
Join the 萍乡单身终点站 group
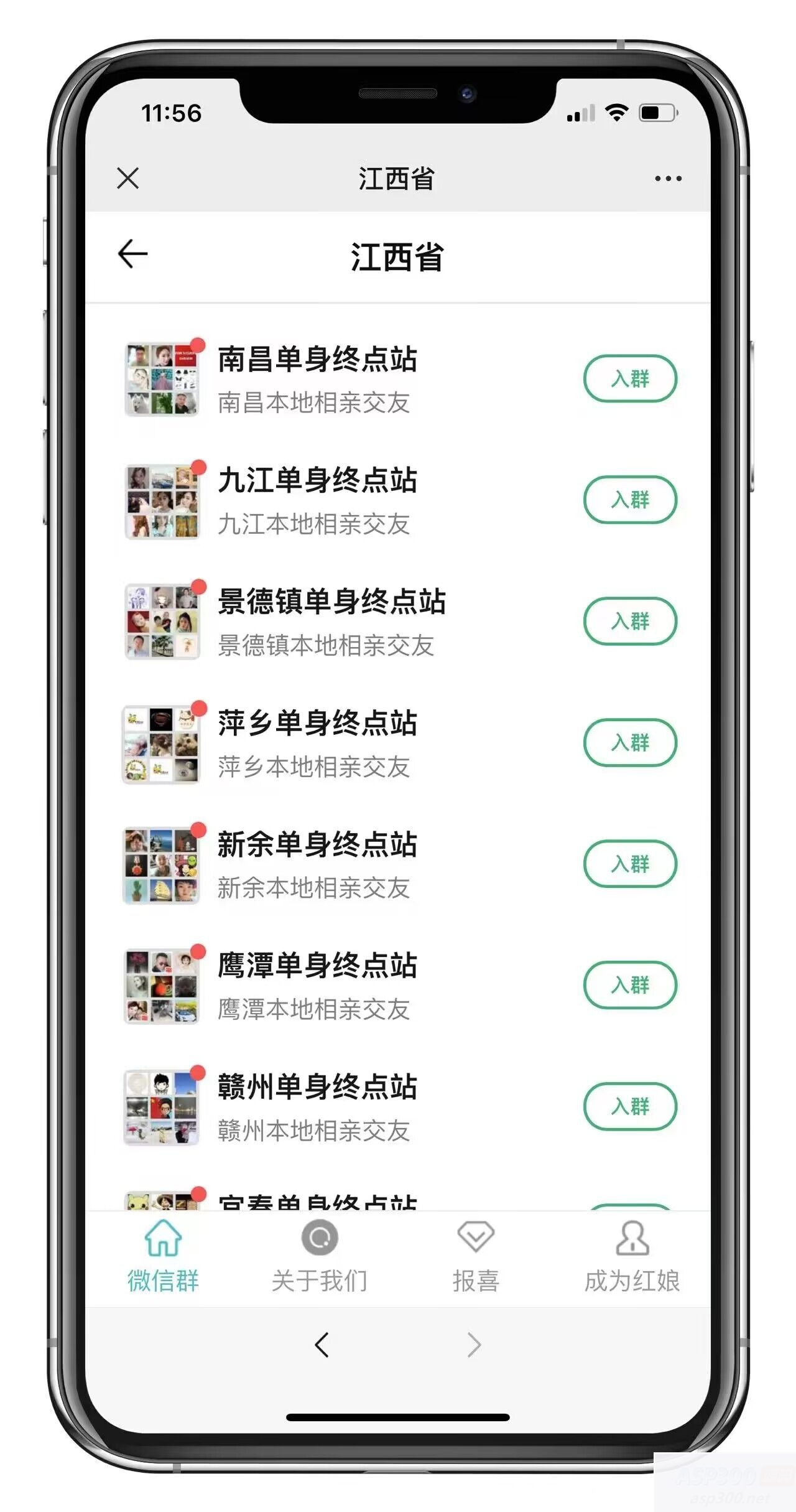coord(630,742)
